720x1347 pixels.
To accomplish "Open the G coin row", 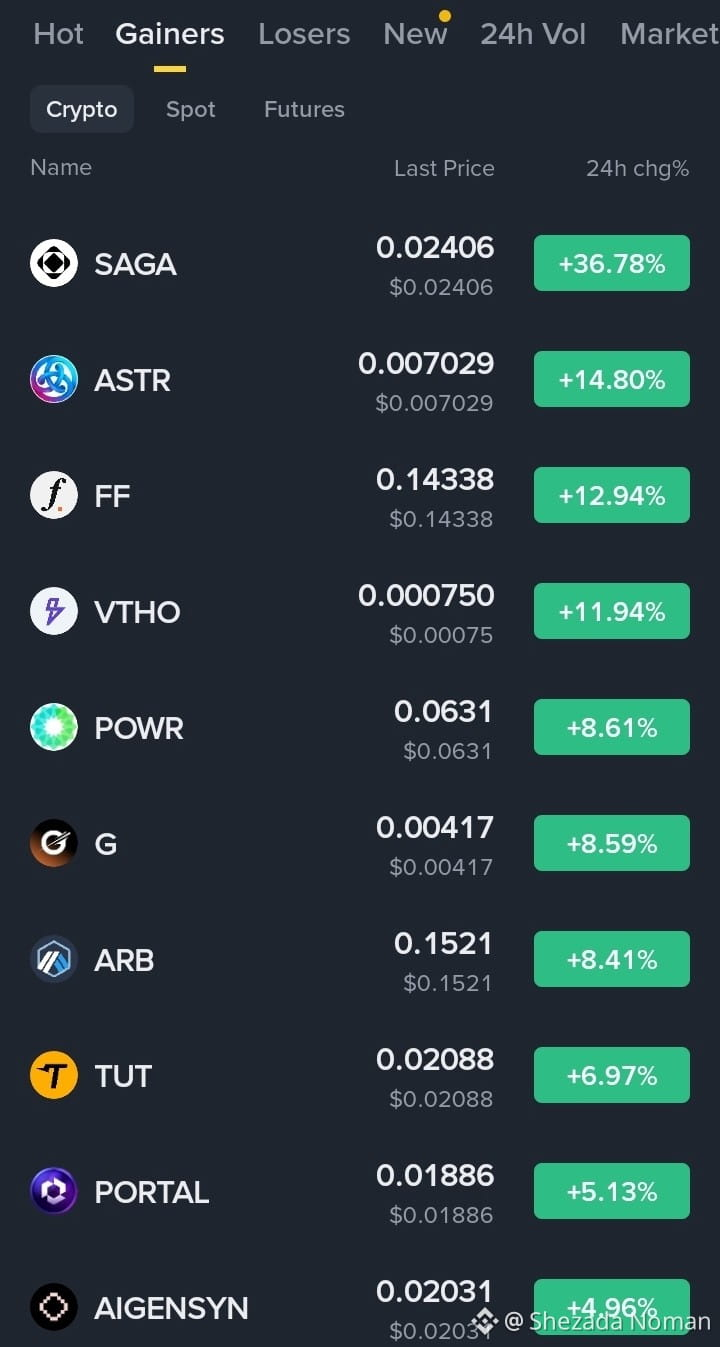I will coord(360,844).
